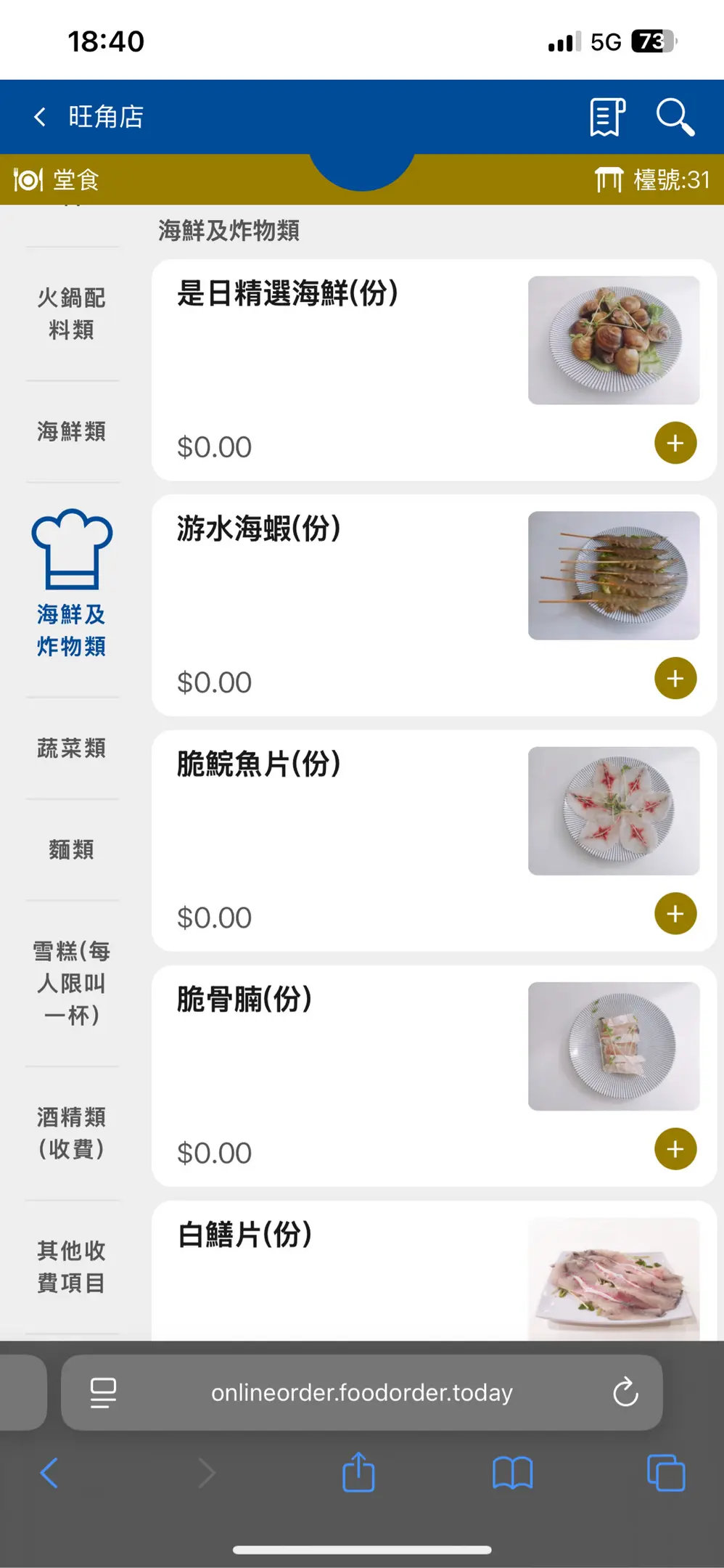
Task: Open Safari bookmarks
Action: tap(512, 1474)
